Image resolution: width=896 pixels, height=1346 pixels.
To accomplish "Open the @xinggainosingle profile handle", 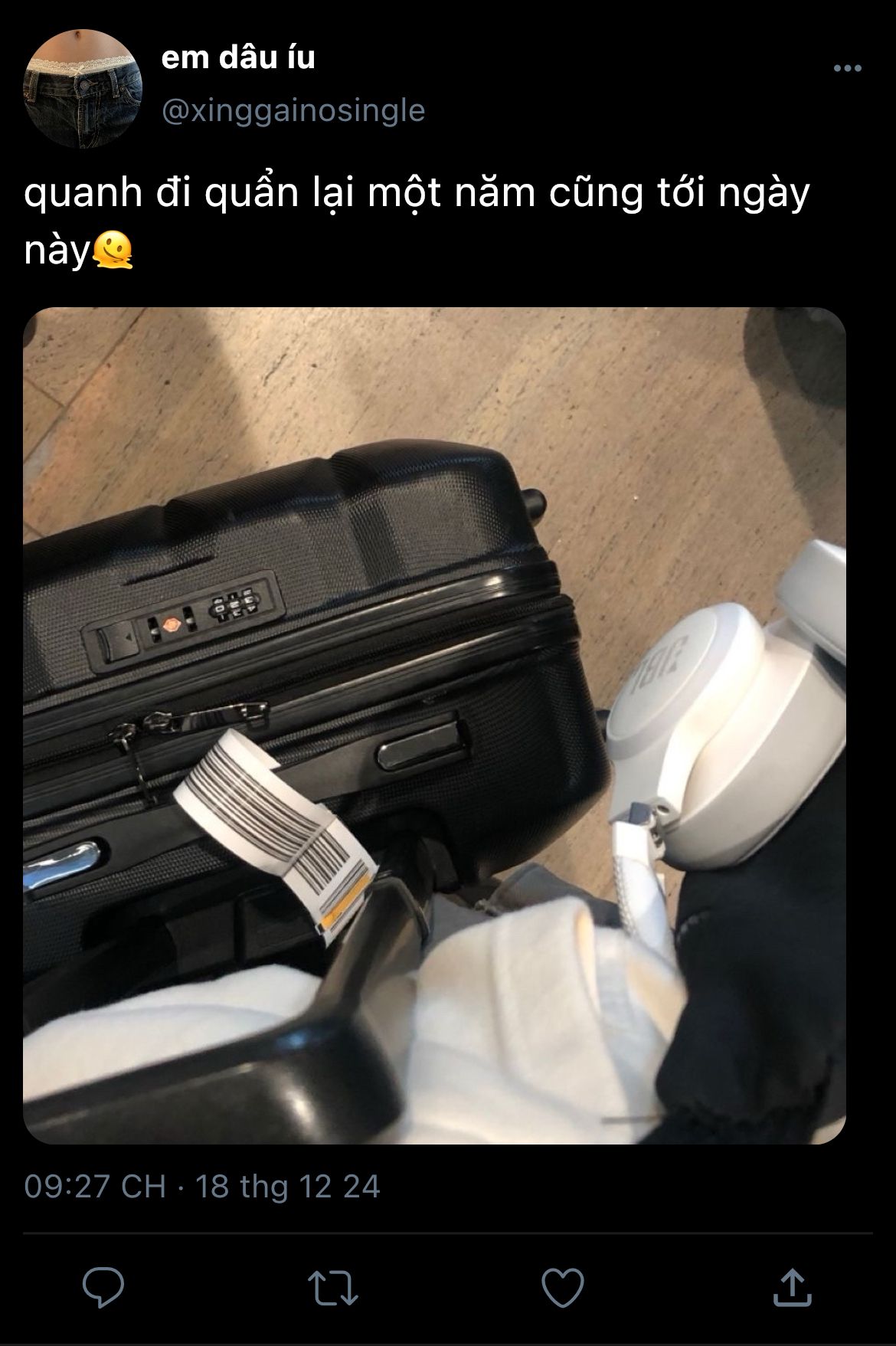I will (x=293, y=110).
